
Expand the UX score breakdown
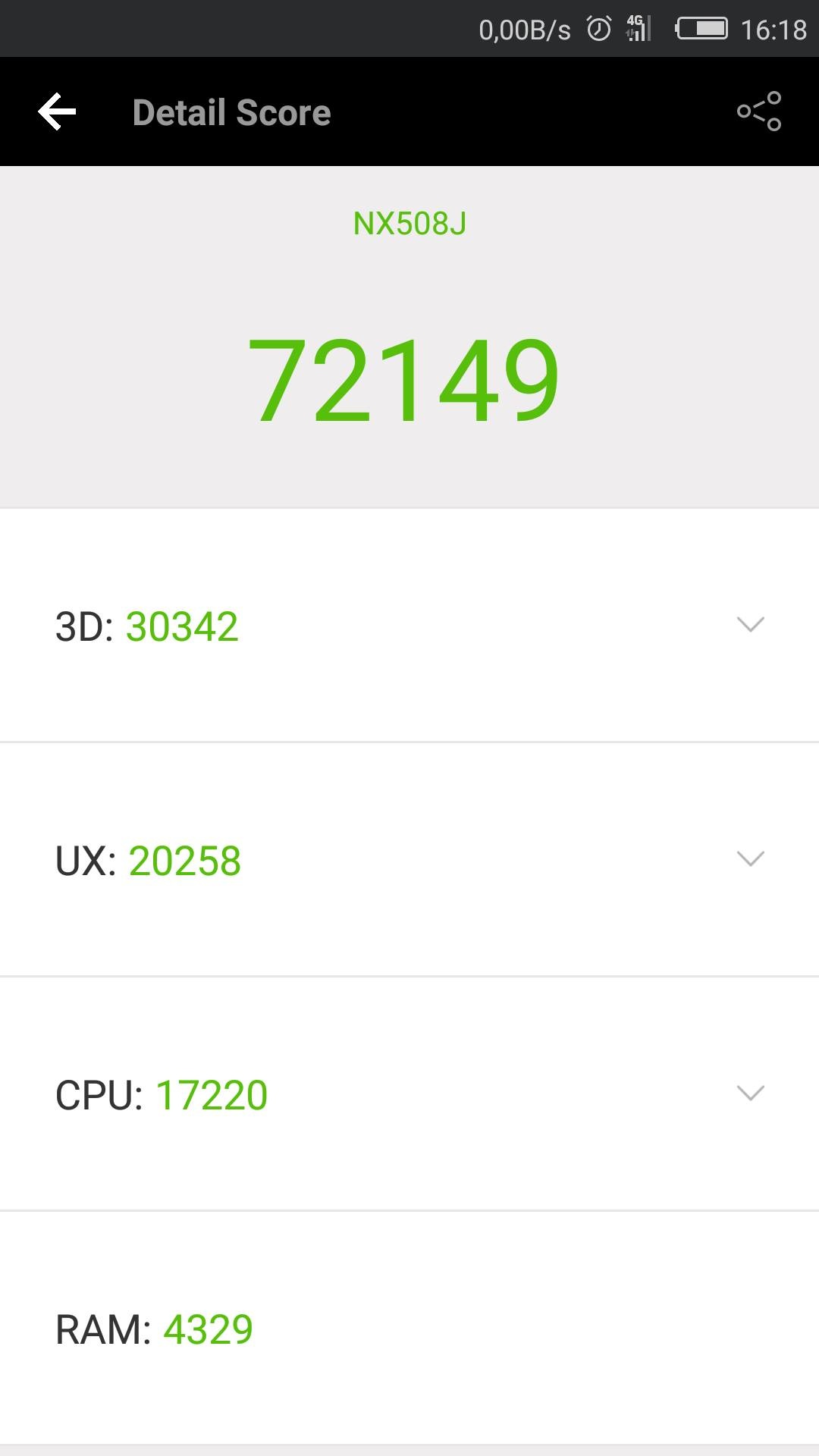tap(750, 858)
